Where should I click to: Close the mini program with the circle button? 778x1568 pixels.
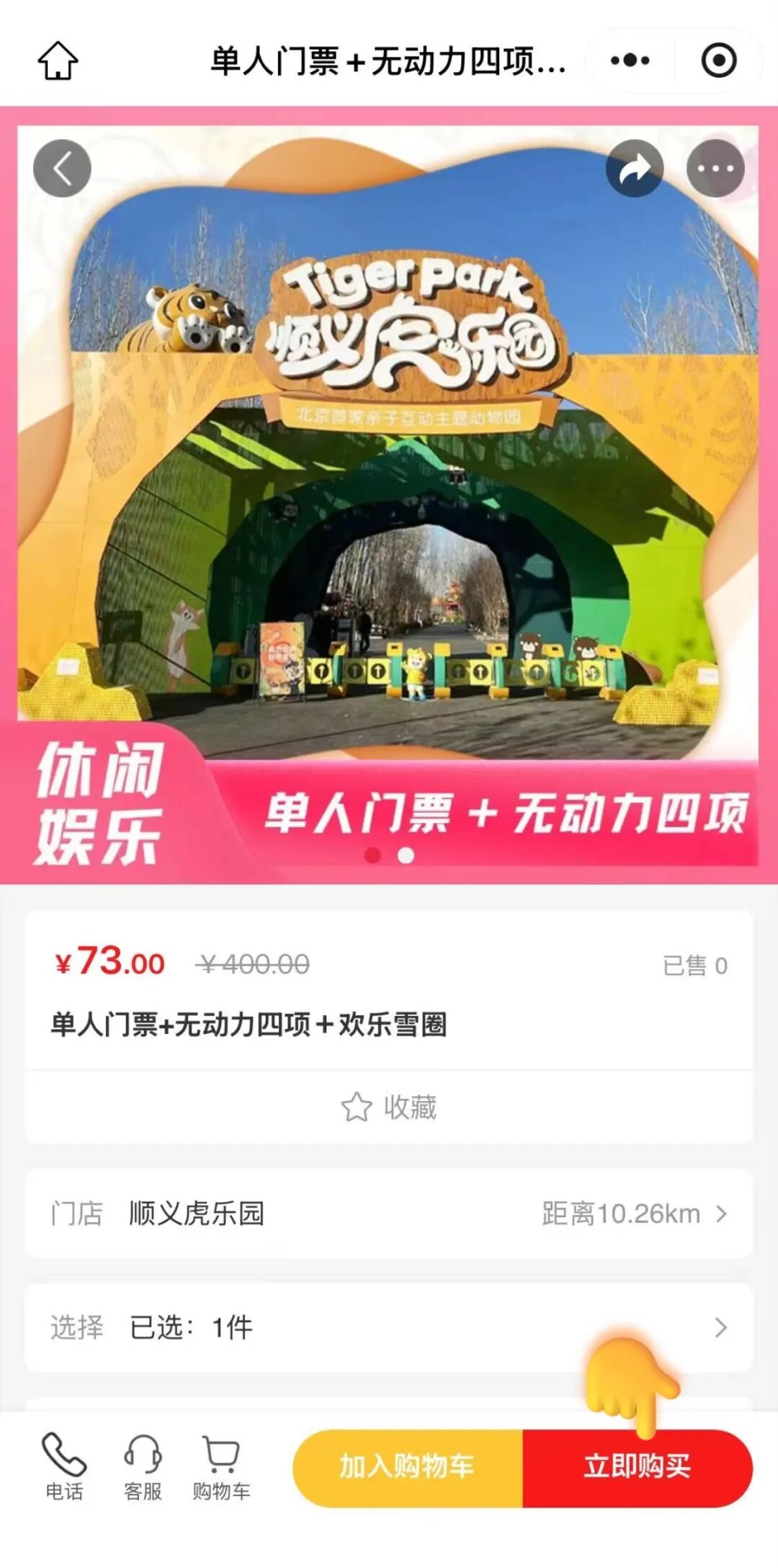pyautogui.click(x=718, y=61)
